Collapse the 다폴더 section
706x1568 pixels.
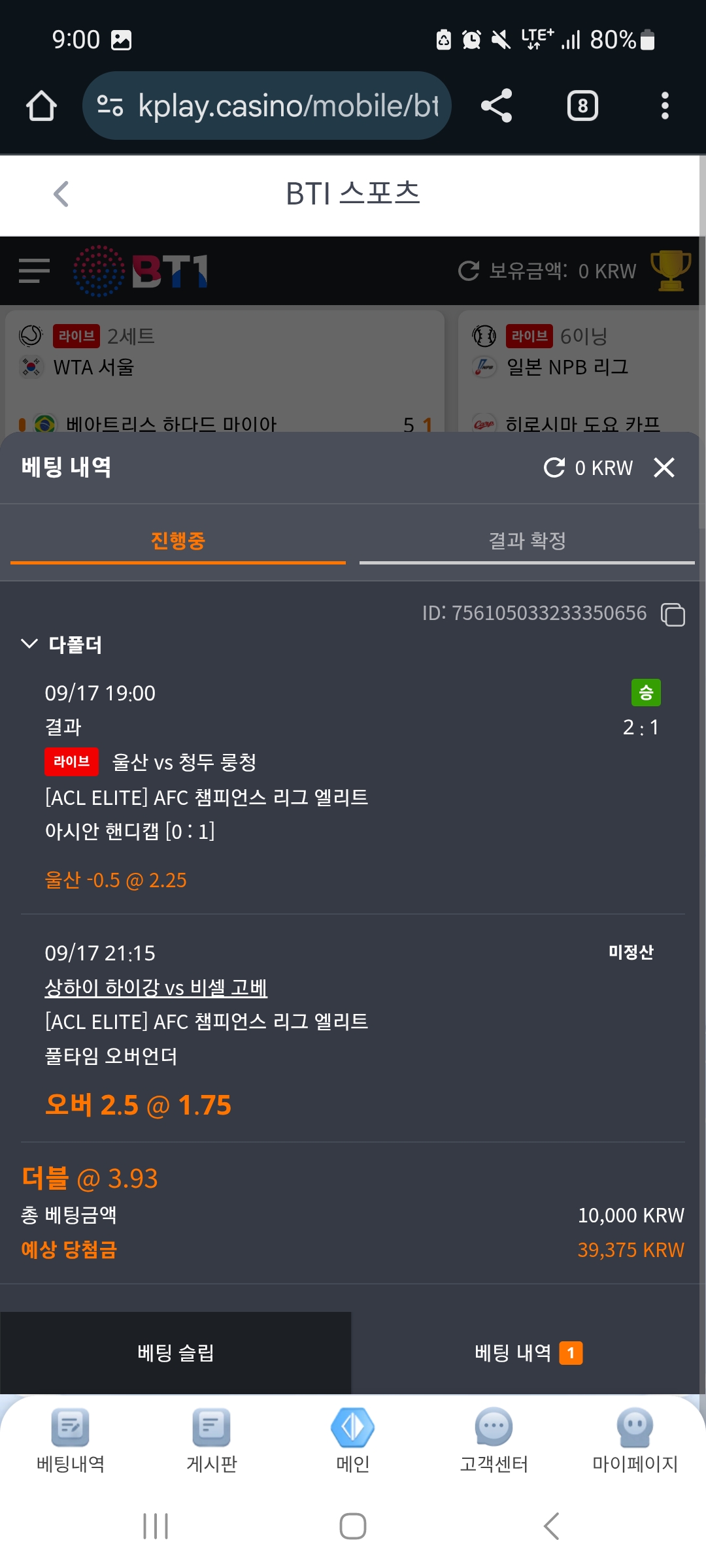click(x=29, y=644)
